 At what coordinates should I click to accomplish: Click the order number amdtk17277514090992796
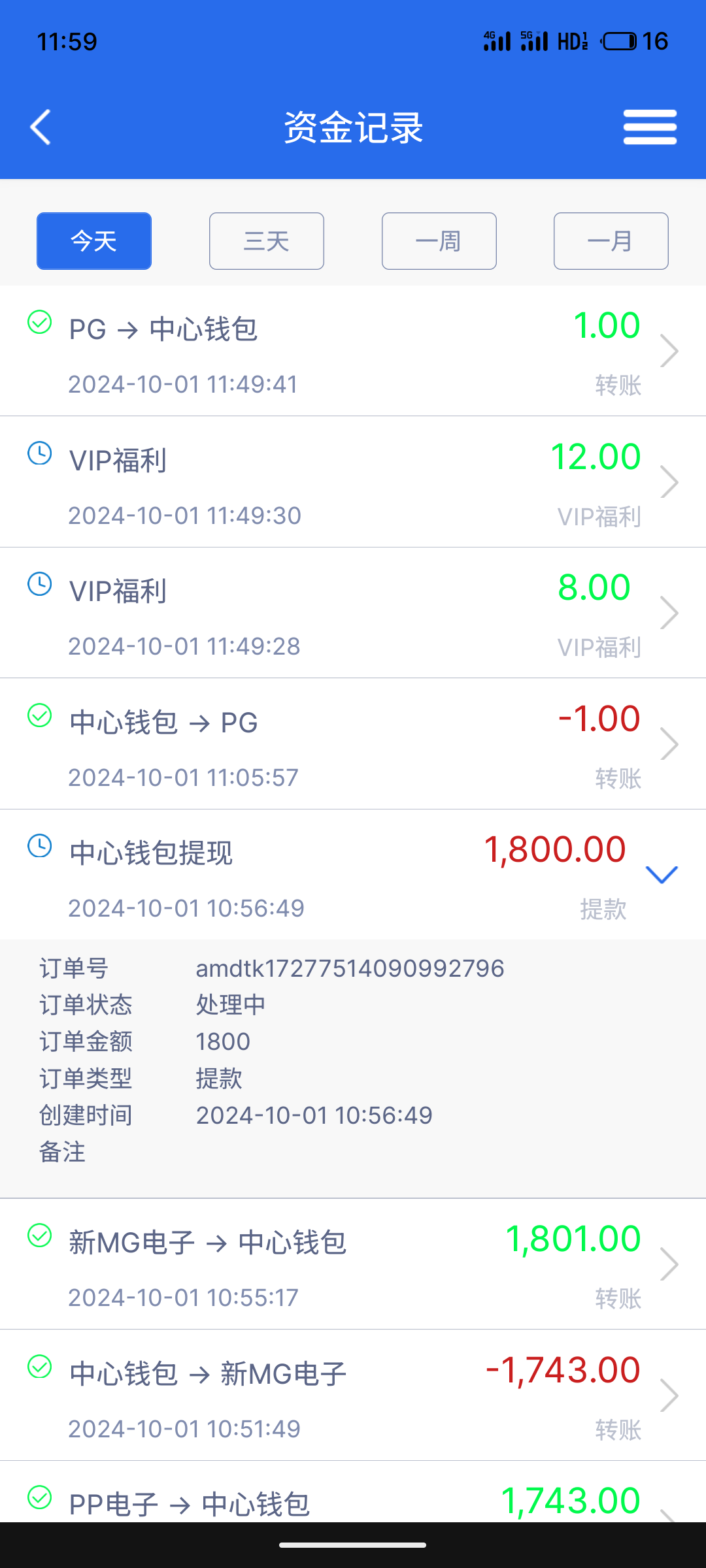pos(349,969)
